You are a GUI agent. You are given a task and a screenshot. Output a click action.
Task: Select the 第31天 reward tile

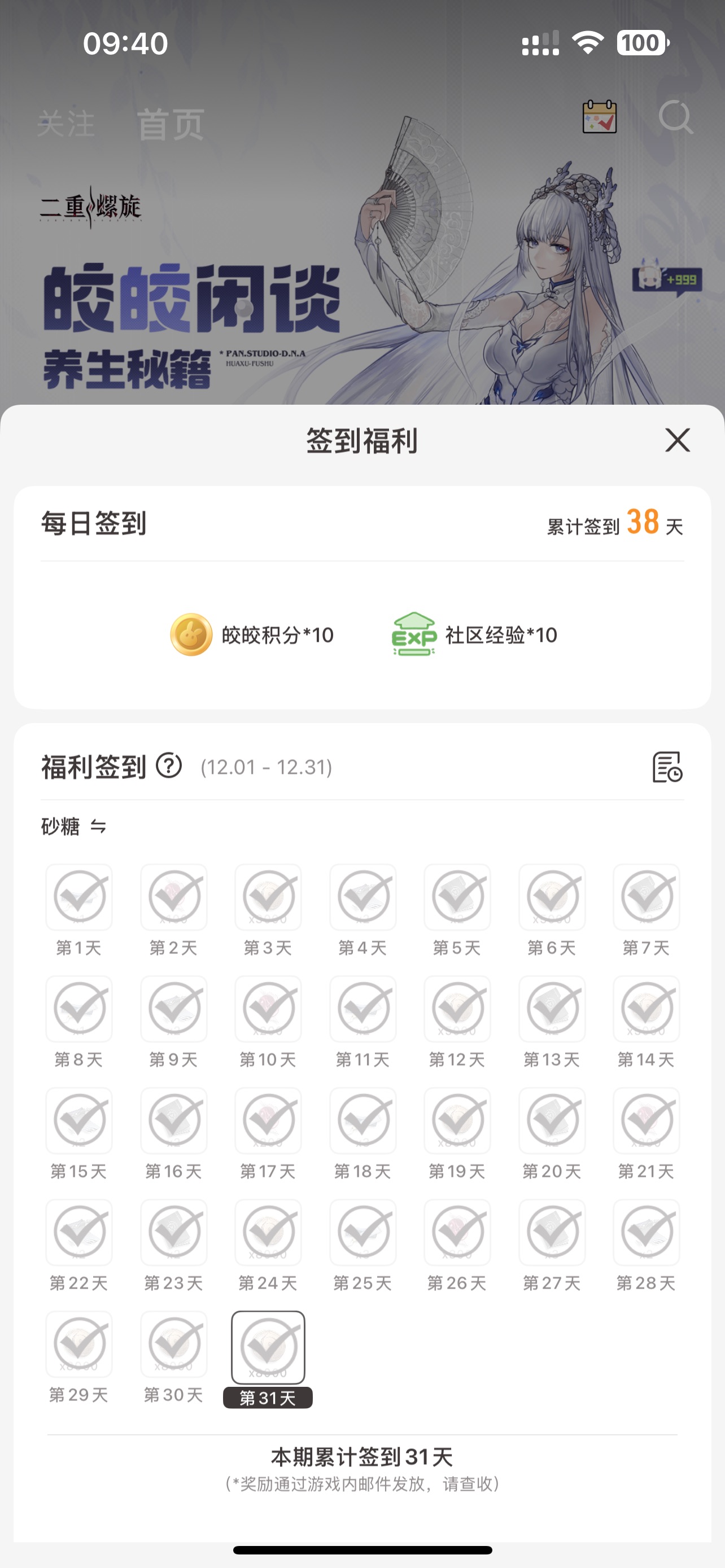pyautogui.click(x=268, y=1347)
